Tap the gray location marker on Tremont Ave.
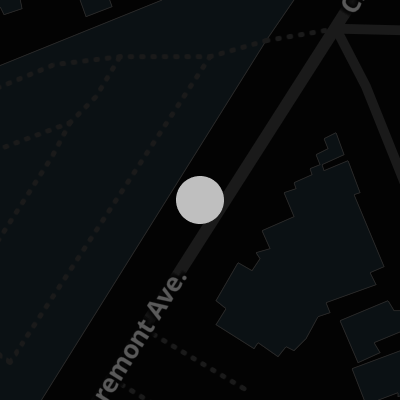 coord(200,200)
